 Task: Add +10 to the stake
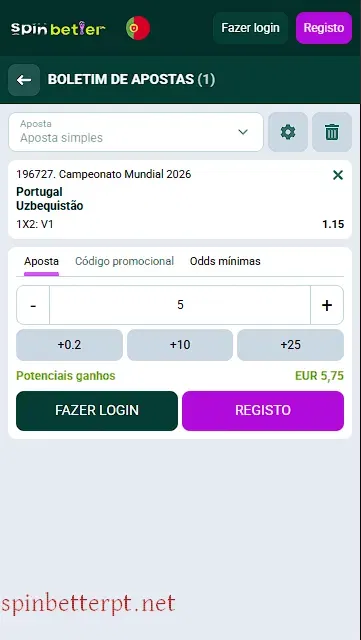[180, 345]
